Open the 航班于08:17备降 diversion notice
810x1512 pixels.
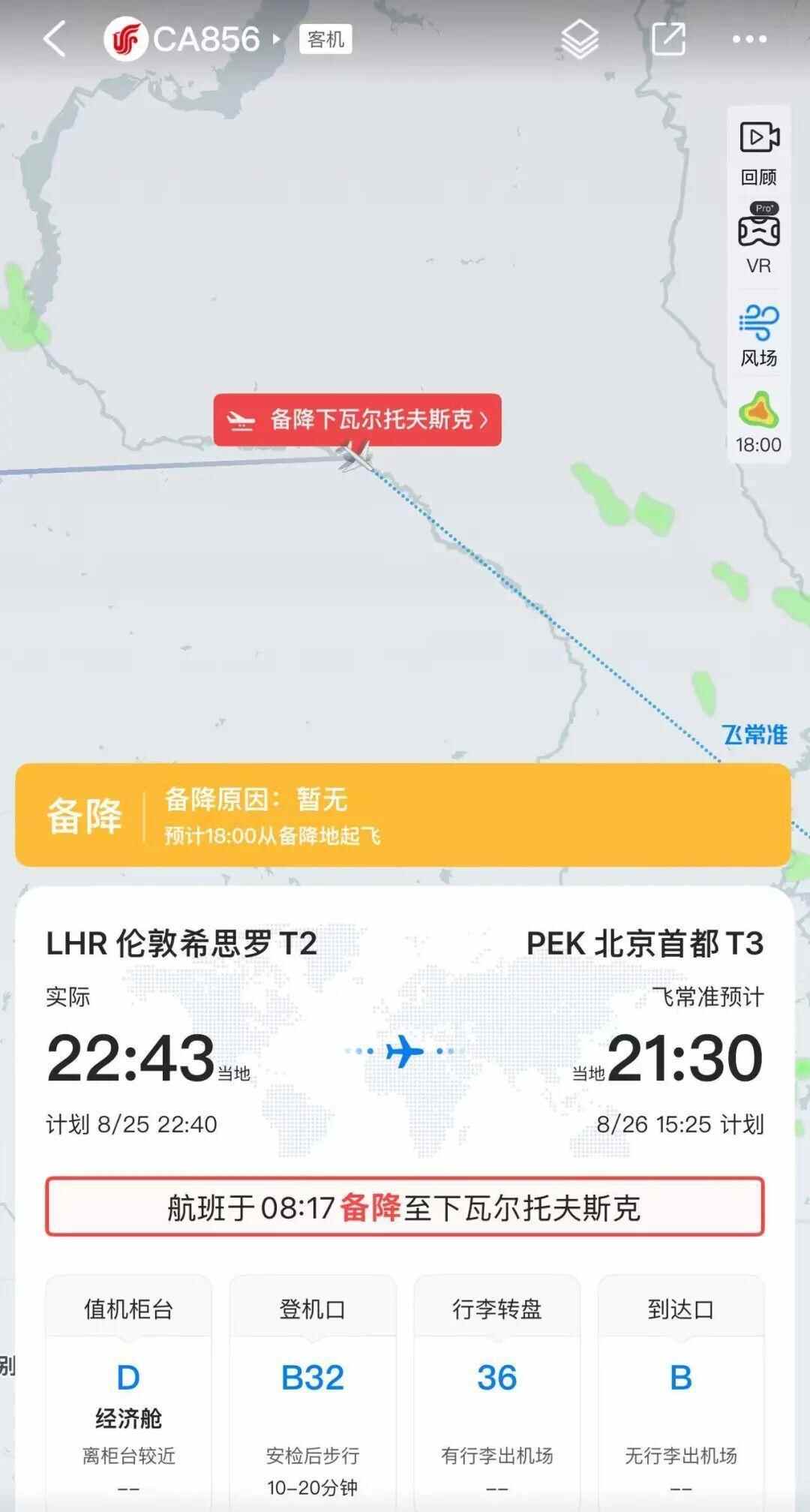tap(404, 1207)
